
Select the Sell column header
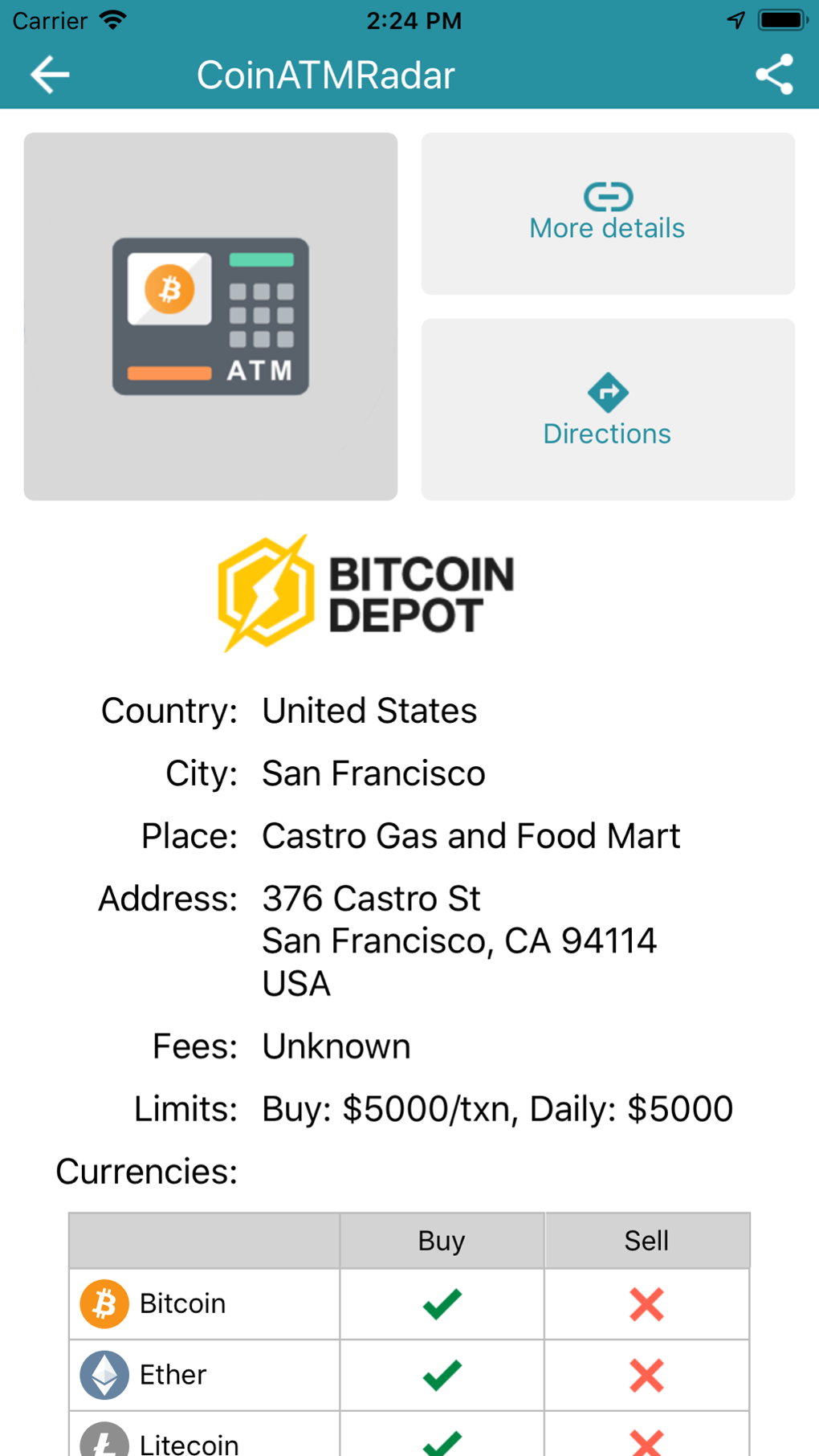point(647,1240)
